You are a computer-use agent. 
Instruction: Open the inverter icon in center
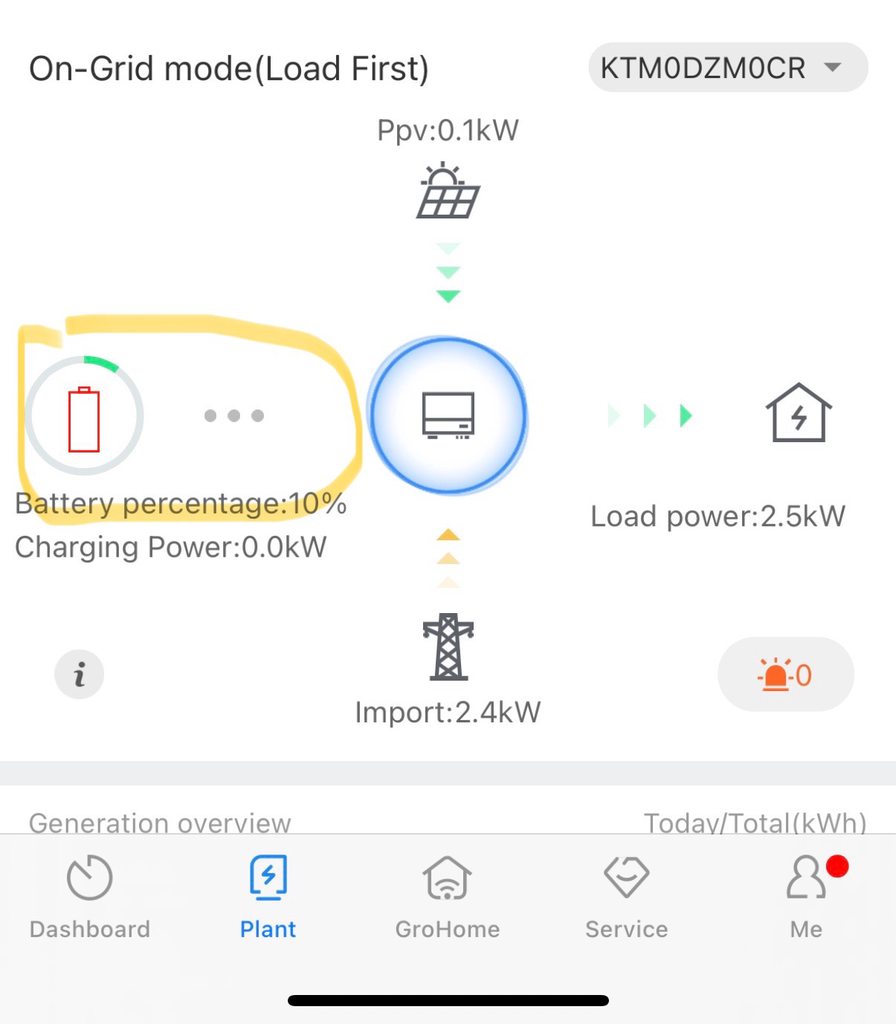(447, 416)
